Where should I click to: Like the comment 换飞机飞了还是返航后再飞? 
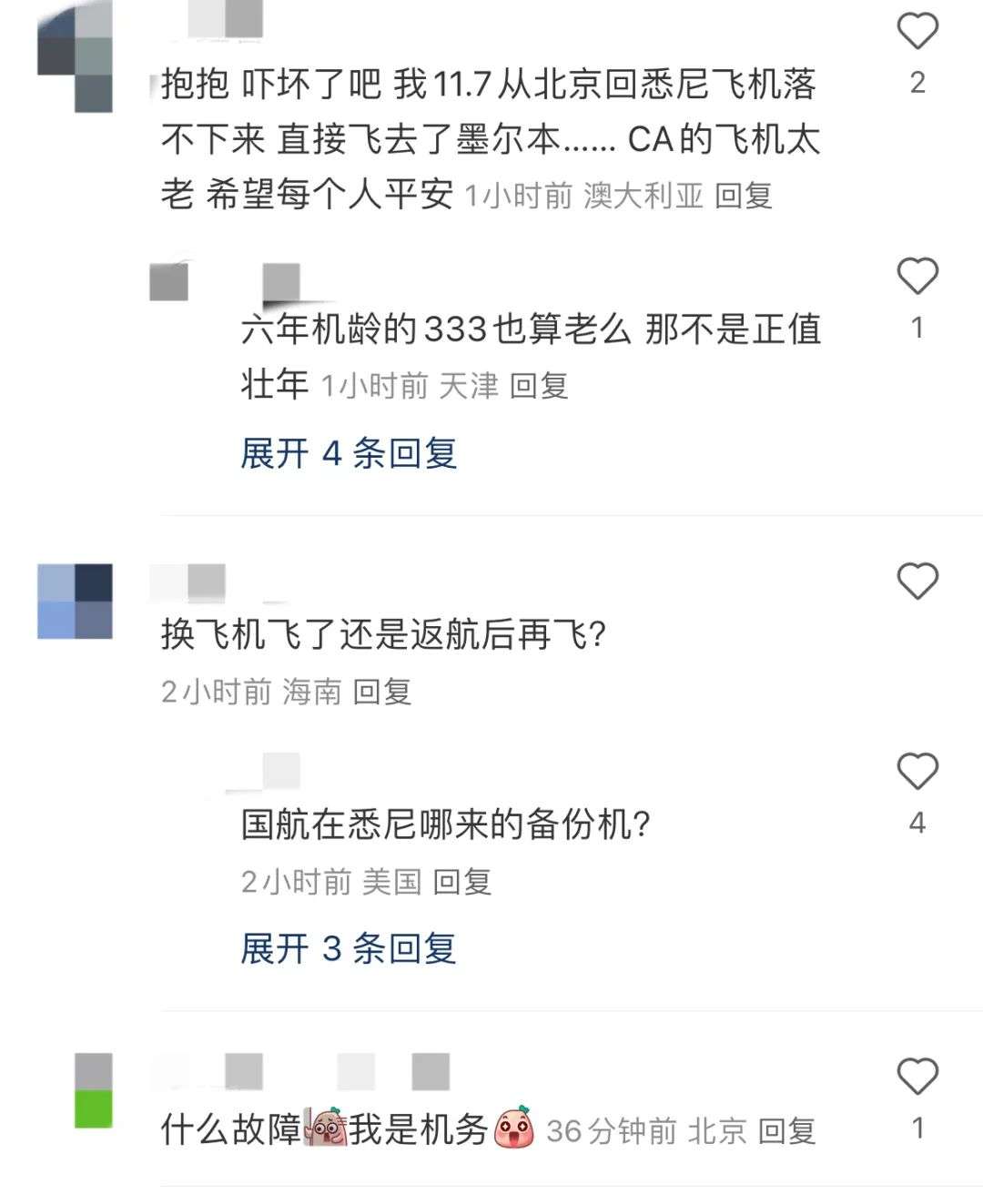click(x=917, y=582)
